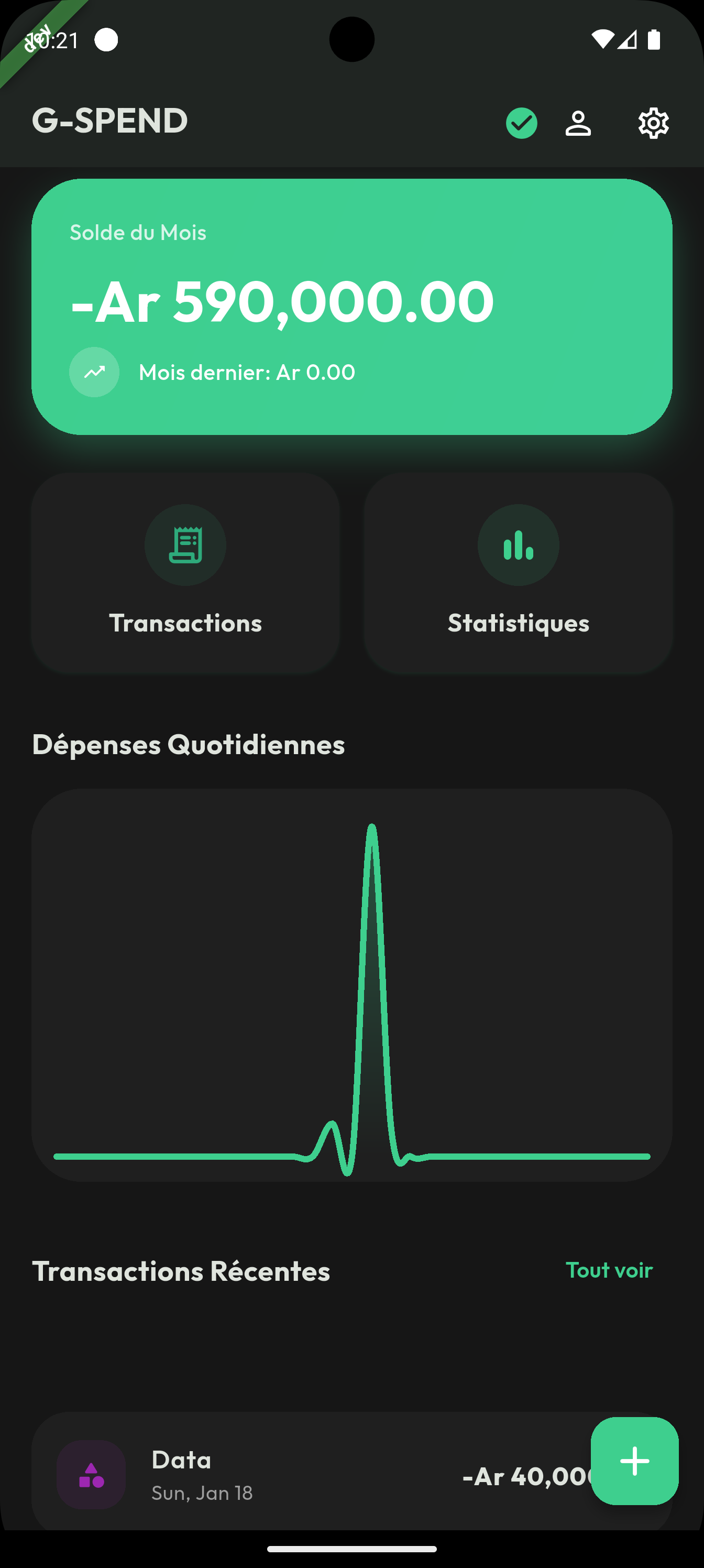Open the settings gear icon
The width and height of the screenshot is (704, 1568).
click(x=654, y=122)
